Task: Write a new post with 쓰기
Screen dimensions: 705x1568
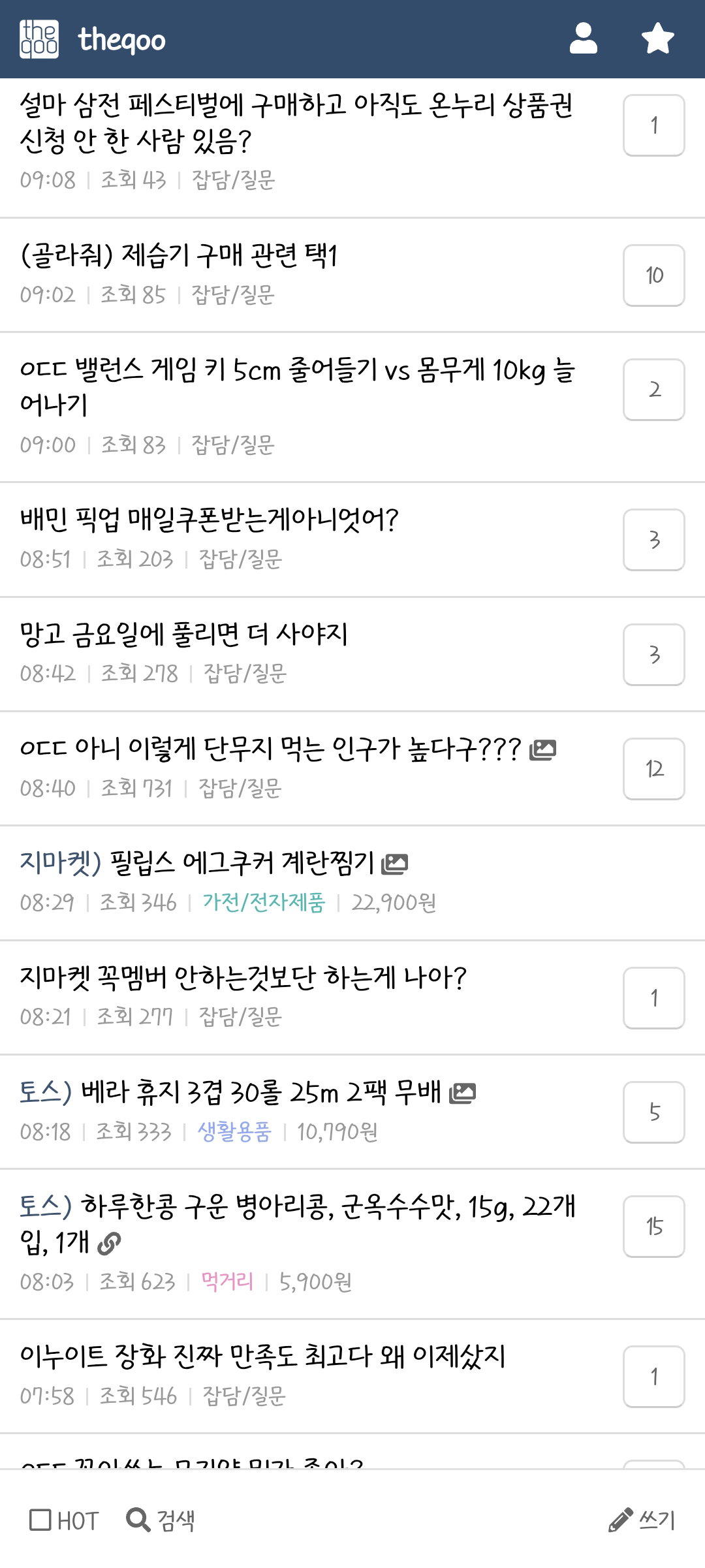Action: point(642,1520)
